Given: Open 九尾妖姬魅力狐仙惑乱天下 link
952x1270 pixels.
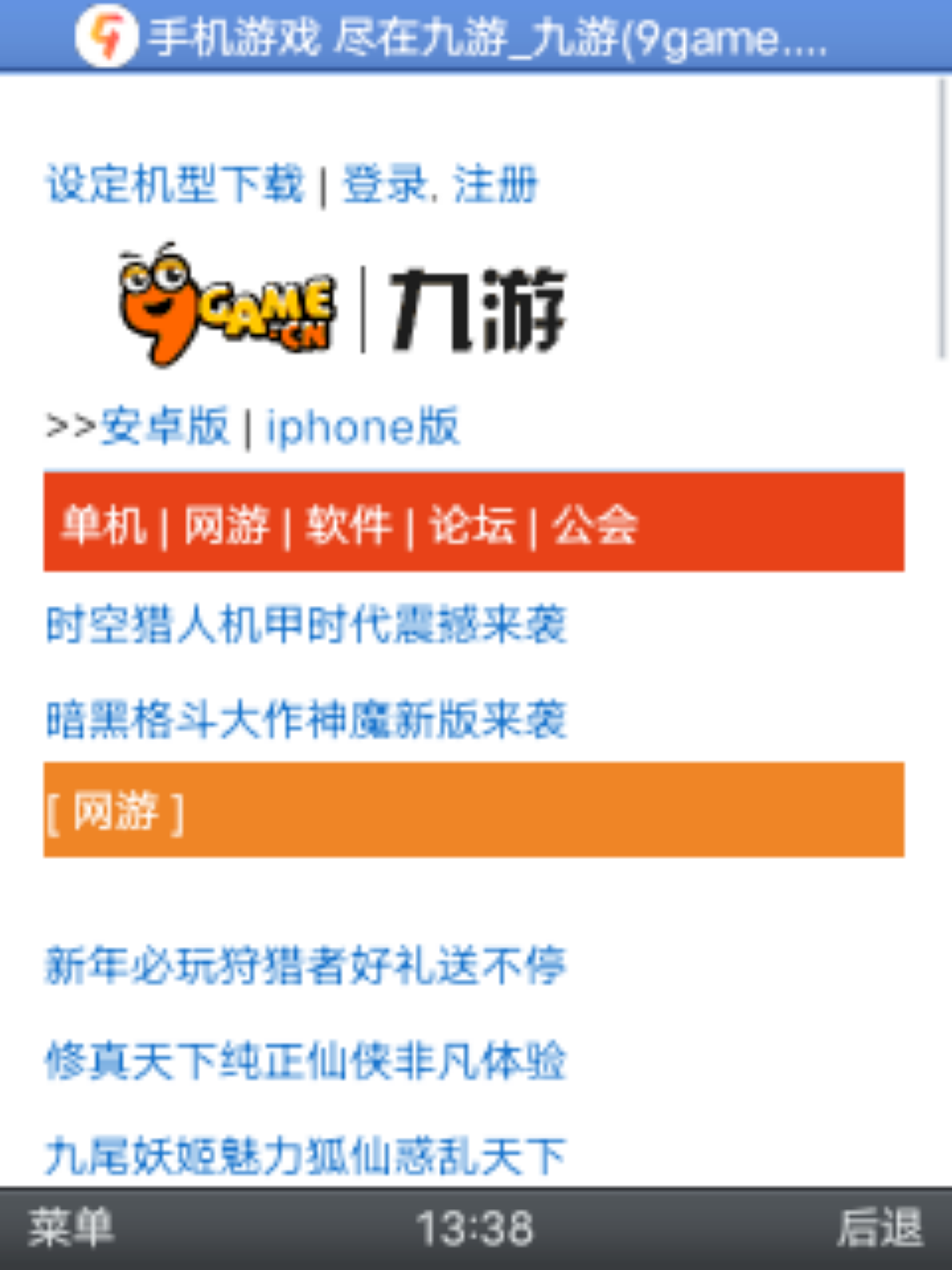Looking at the screenshot, I should point(306,1155).
